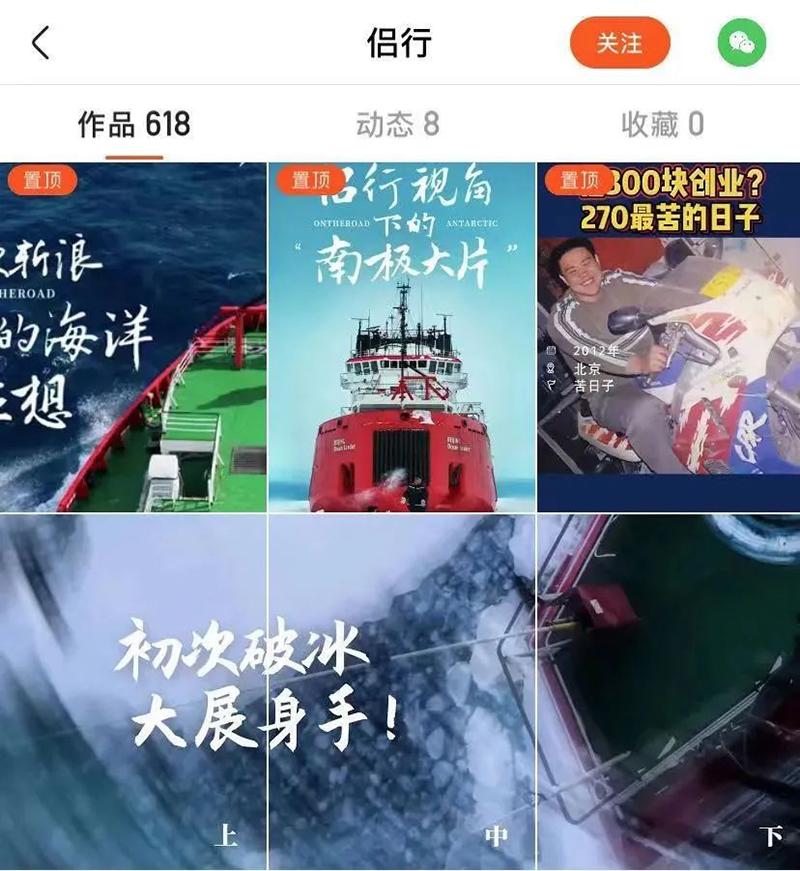Follow 侣行 with the 关注 button
The image size is (800, 871).
619,43
